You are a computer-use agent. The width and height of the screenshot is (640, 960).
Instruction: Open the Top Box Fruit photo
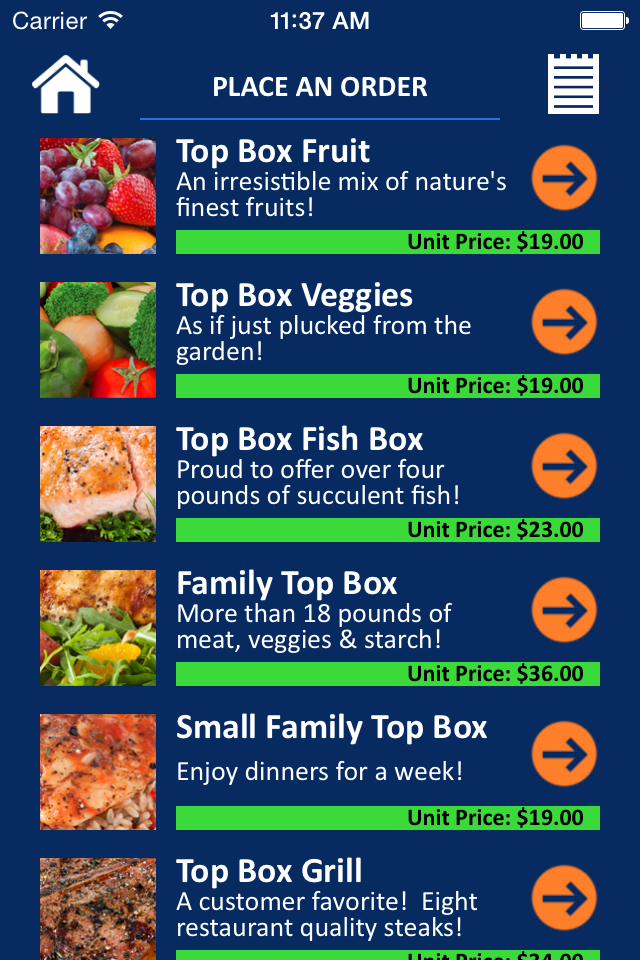click(98, 196)
